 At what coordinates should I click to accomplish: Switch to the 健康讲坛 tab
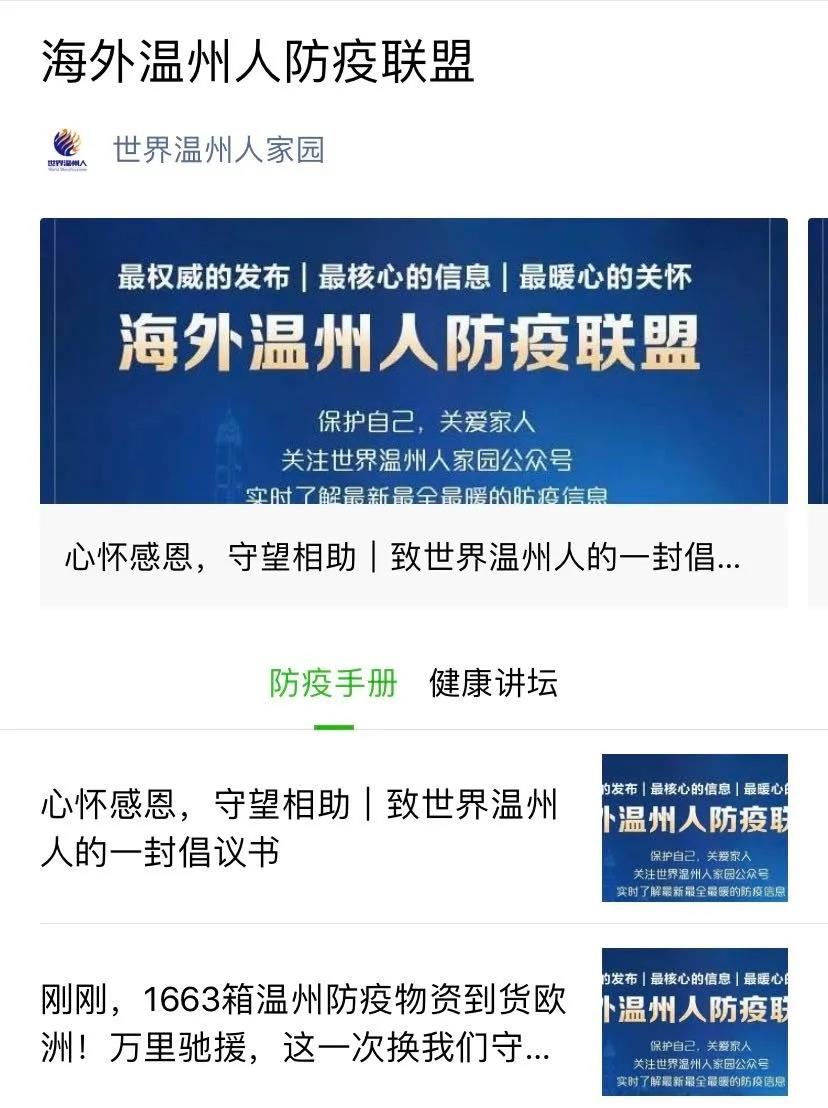click(493, 683)
